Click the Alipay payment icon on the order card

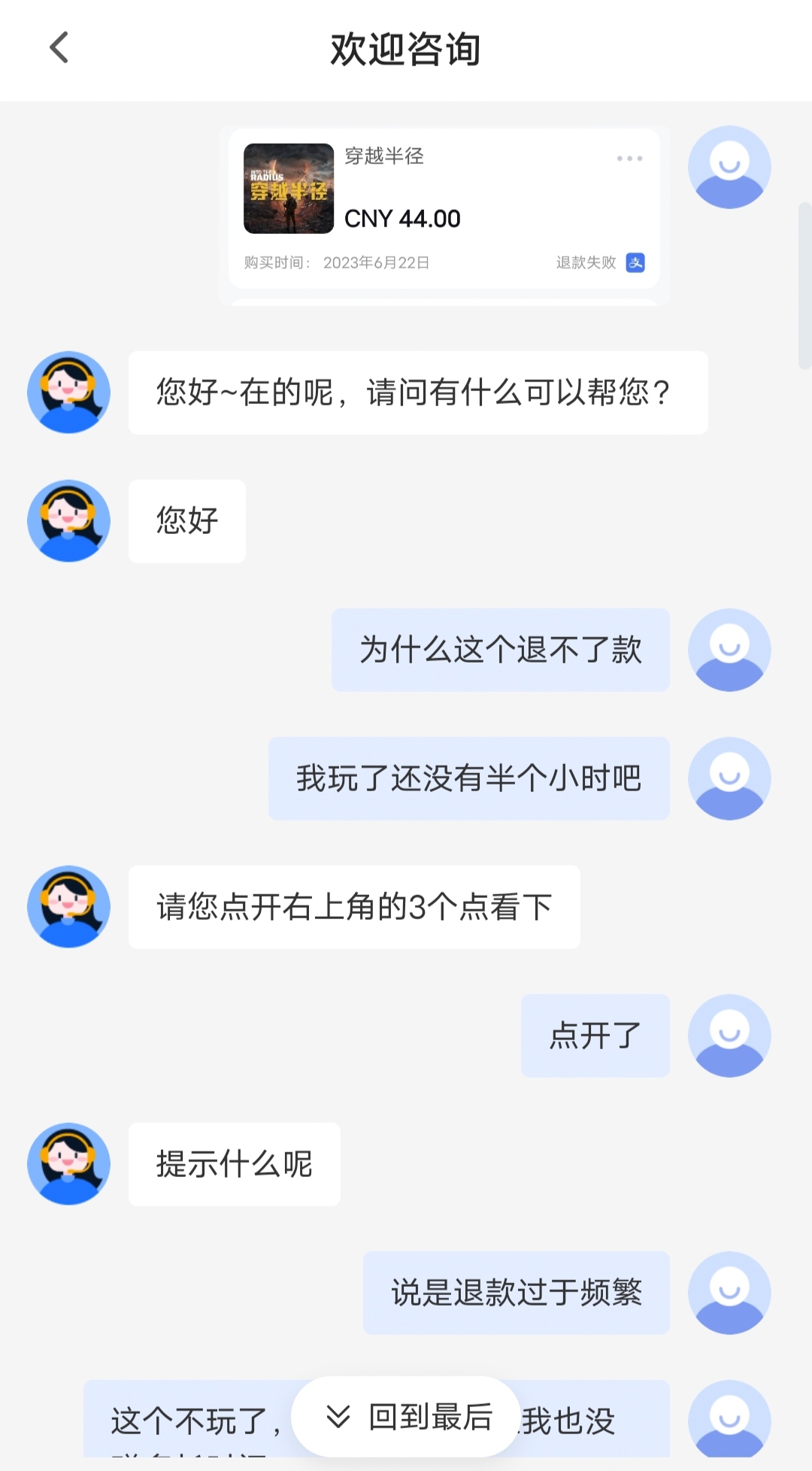pos(635,262)
